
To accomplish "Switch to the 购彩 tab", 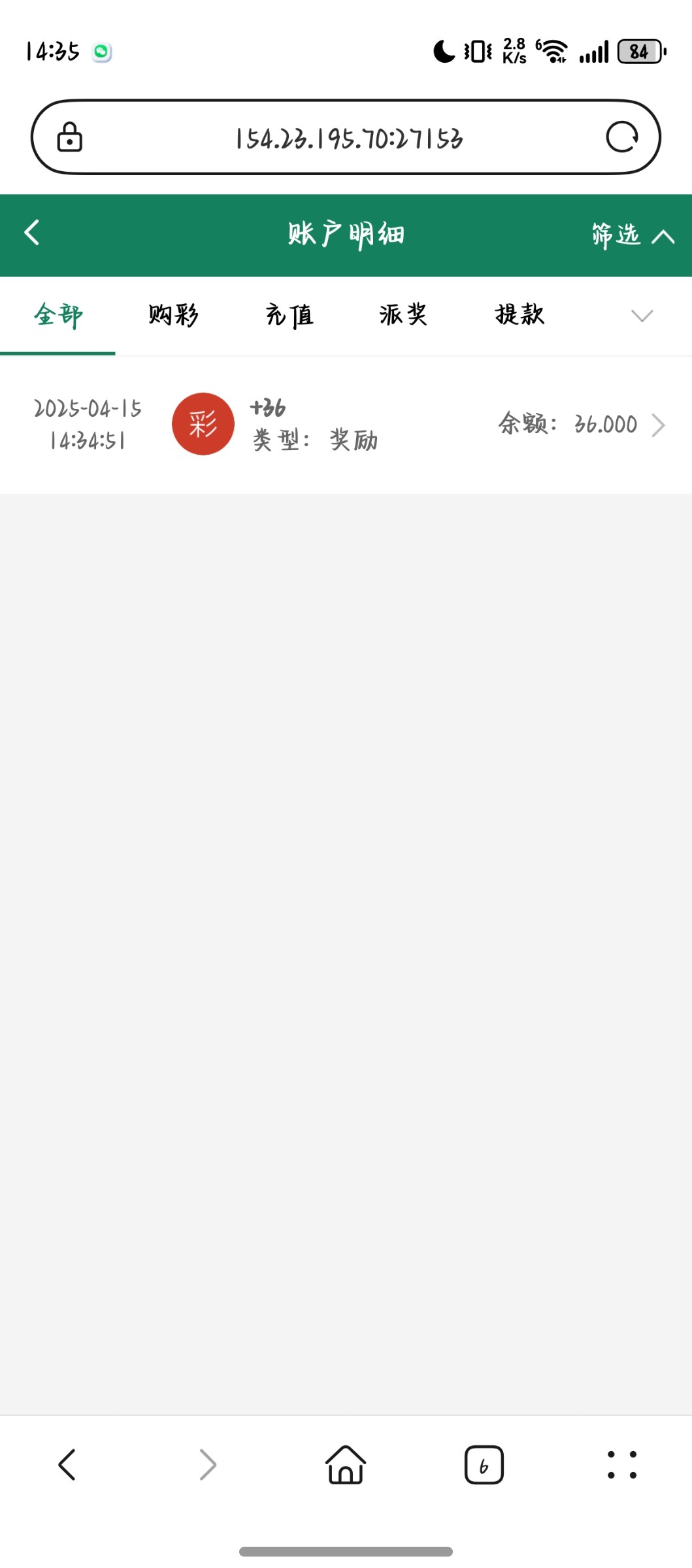I will click(x=173, y=316).
